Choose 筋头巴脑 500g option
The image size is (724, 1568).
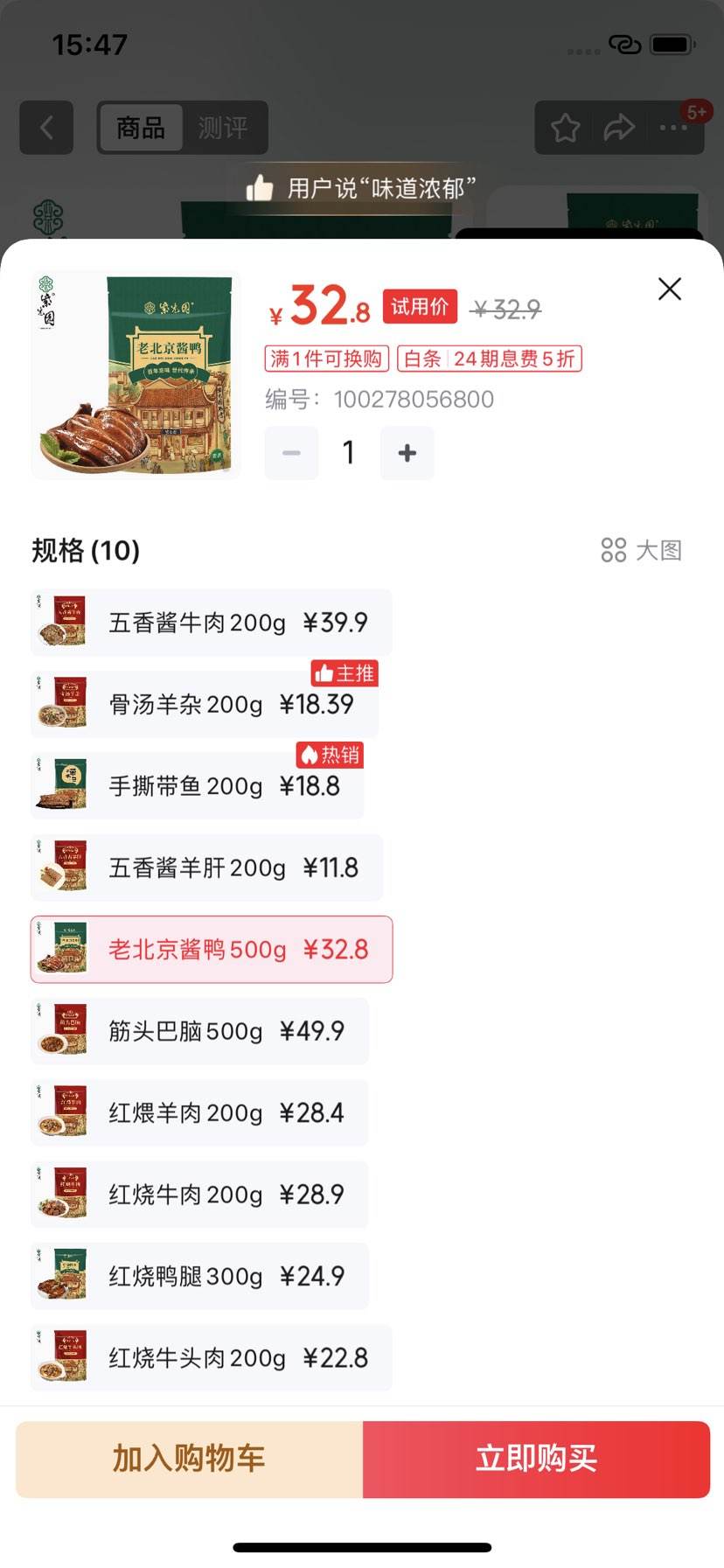[199, 1031]
